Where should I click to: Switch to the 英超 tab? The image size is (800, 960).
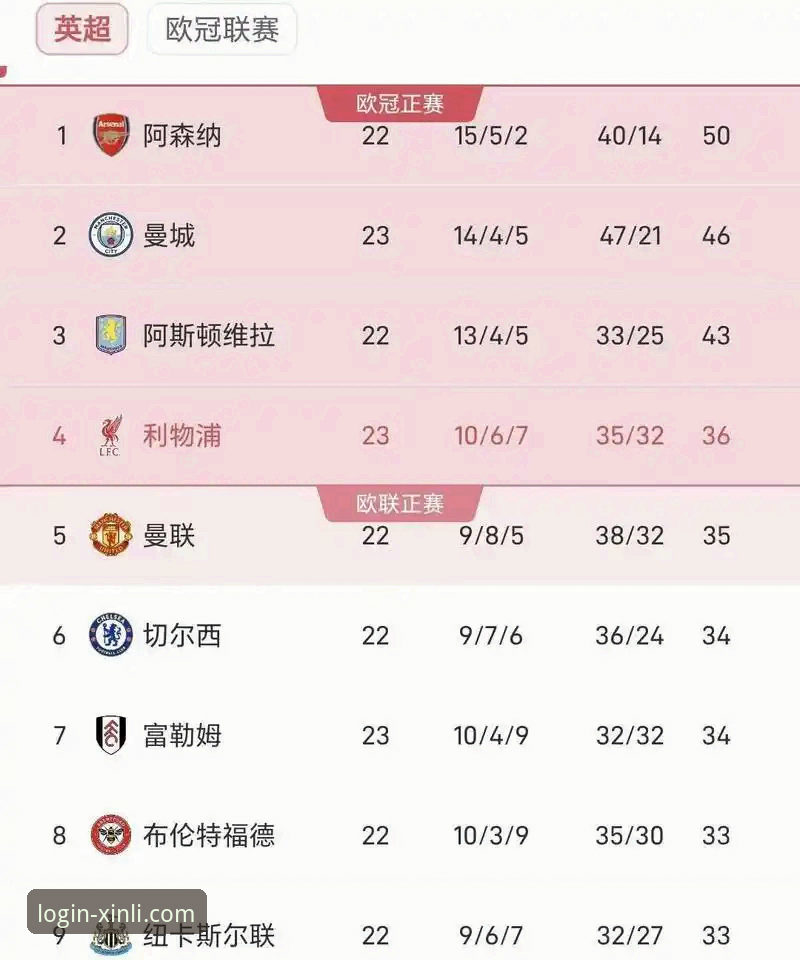(82, 30)
